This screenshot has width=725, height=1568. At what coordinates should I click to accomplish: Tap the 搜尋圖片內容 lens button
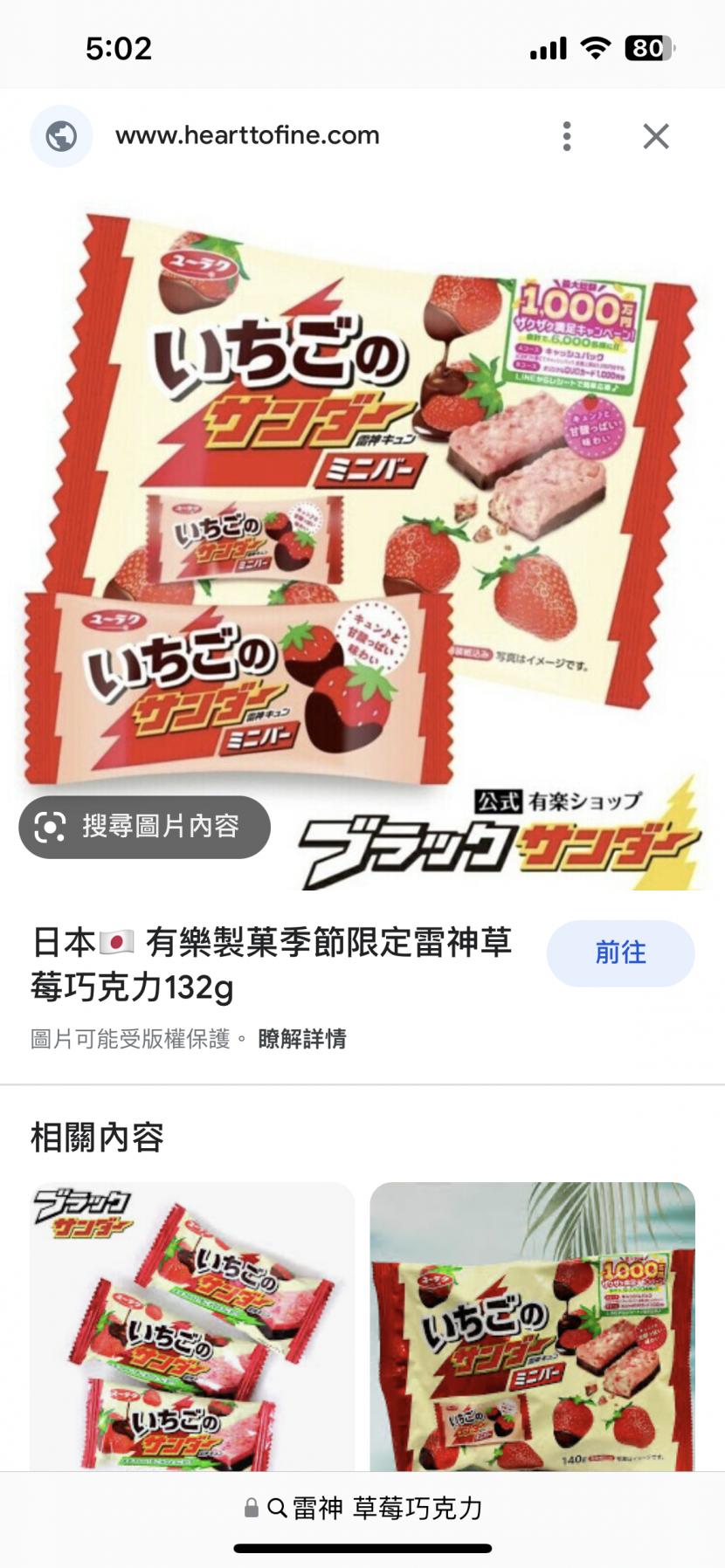pyautogui.click(x=144, y=826)
